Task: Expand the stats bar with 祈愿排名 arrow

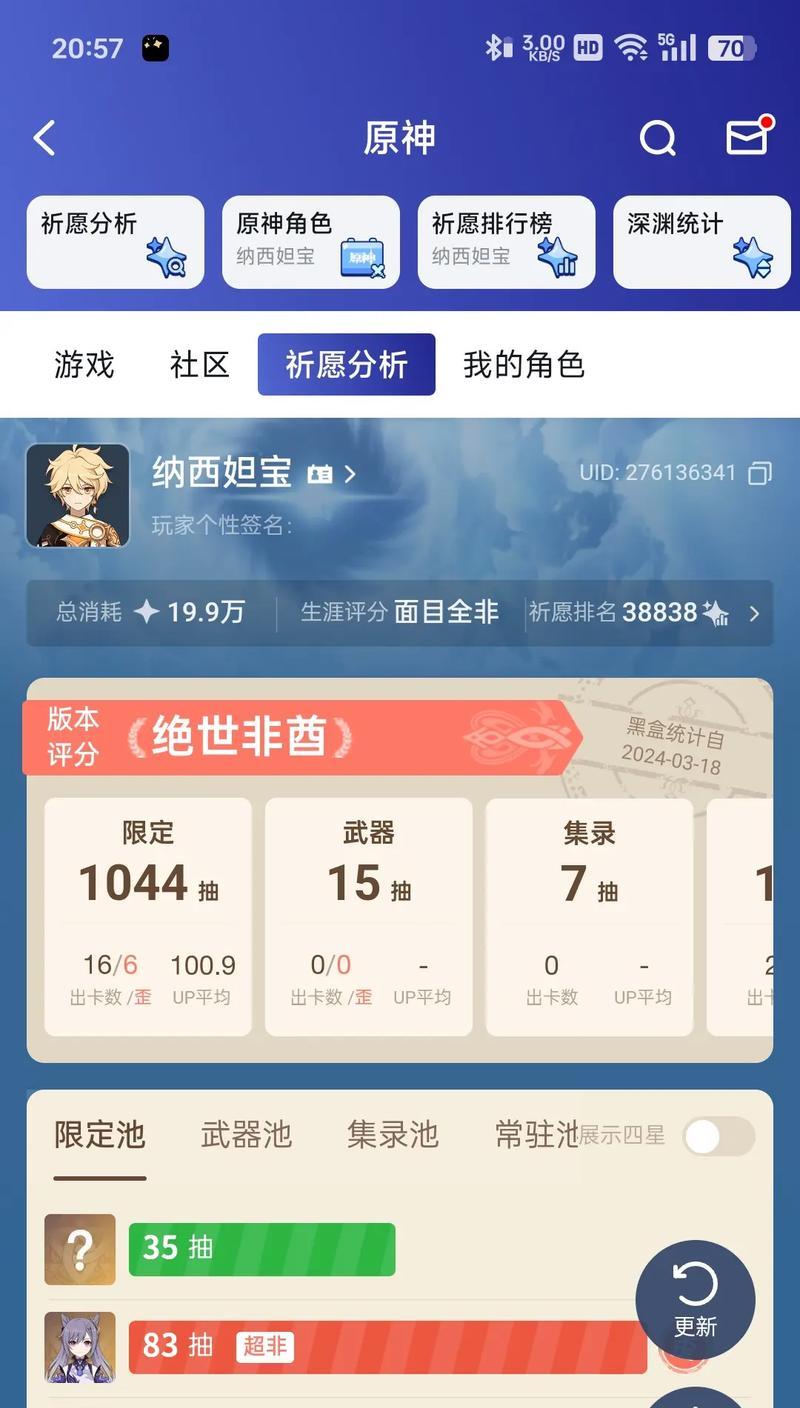Action: click(754, 613)
